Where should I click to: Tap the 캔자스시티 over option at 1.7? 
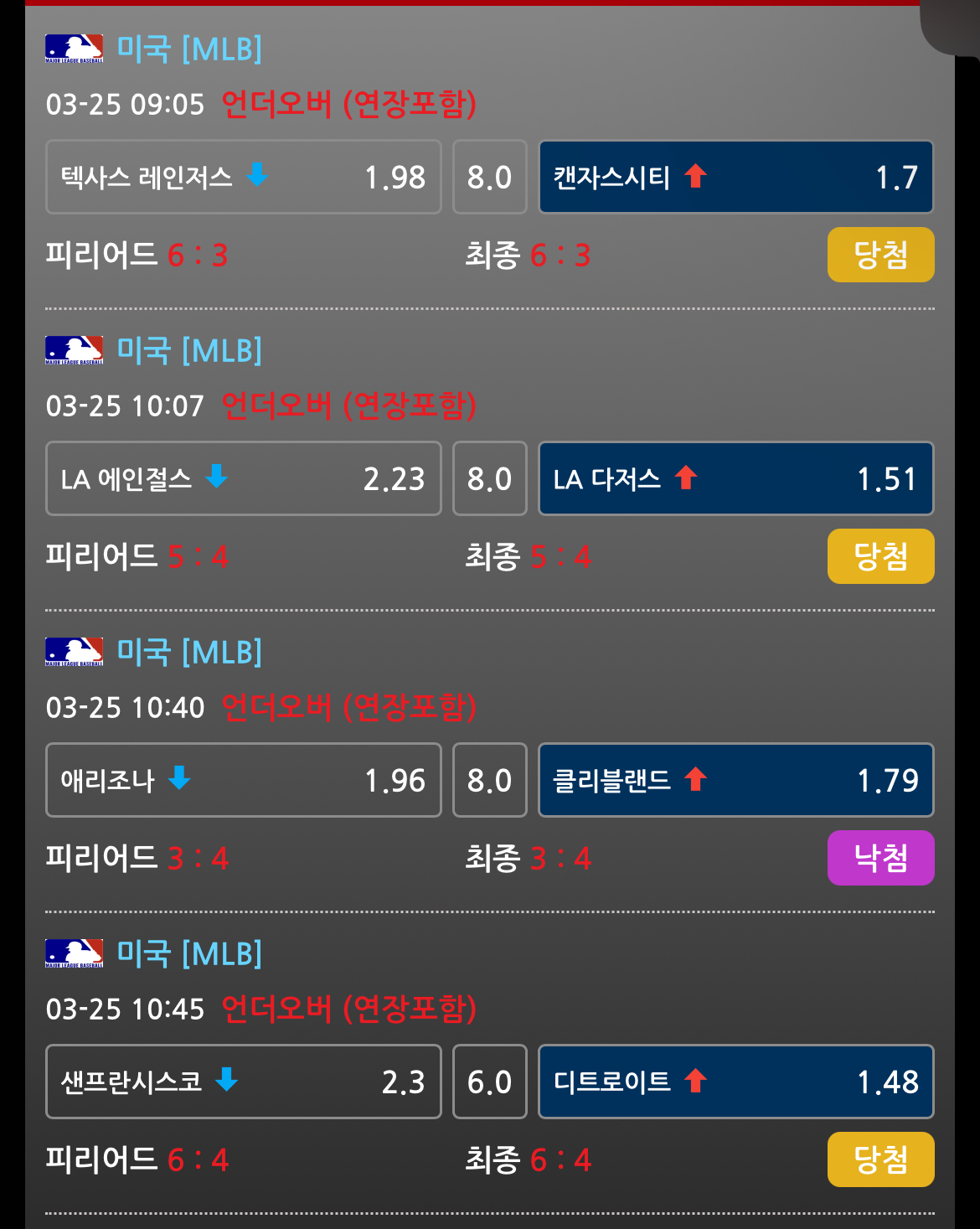(x=735, y=177)
